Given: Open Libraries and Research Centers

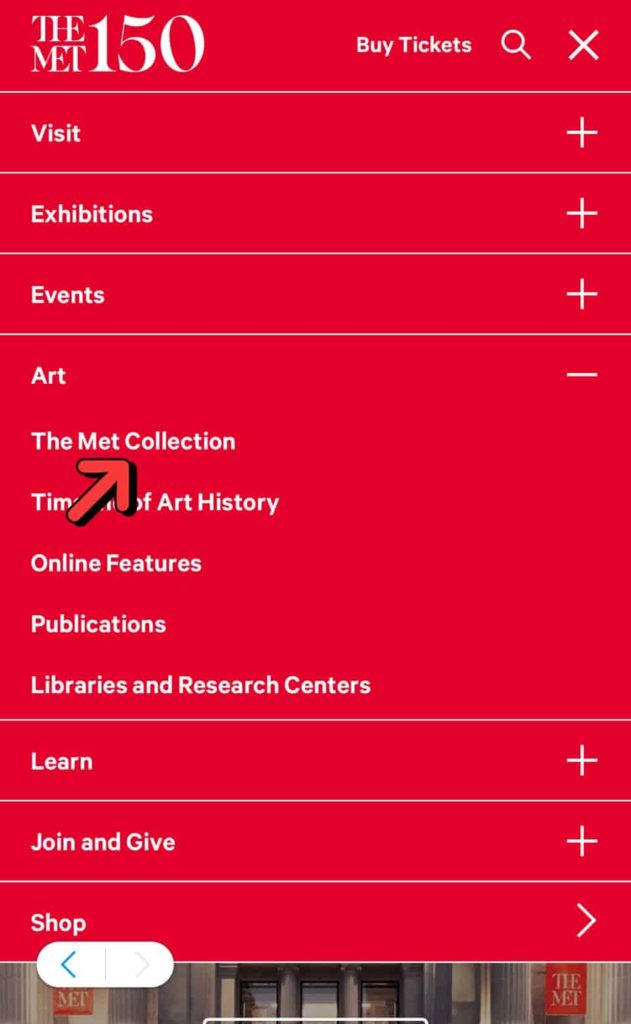Looking at the screenshot, I should tap(201, 685).
